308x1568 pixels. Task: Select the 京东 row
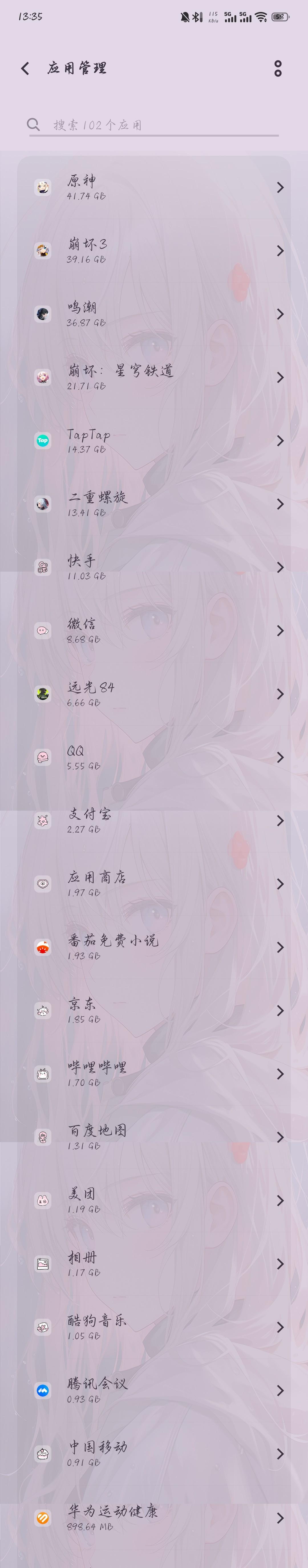pyautogui.click(x=153, y=1010)
